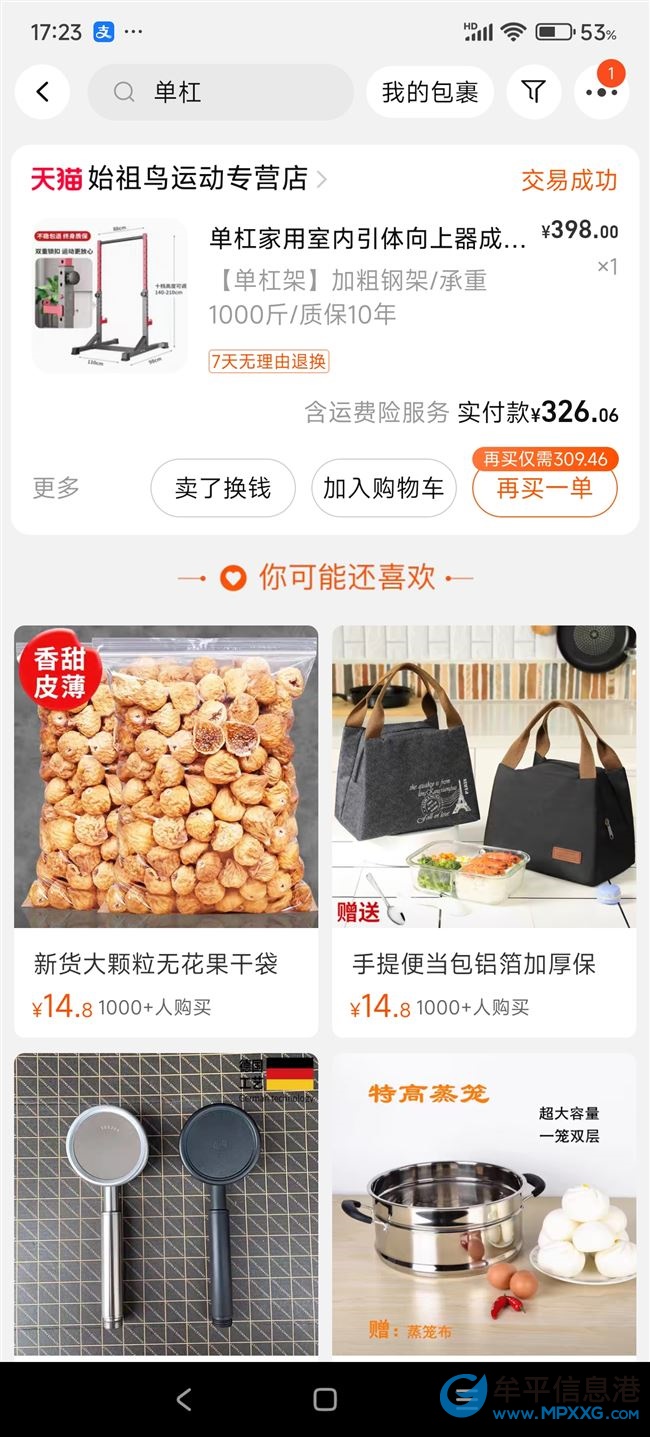Open the three-dot more menu
650x1437 pixels.
click(x=601, y=93)
